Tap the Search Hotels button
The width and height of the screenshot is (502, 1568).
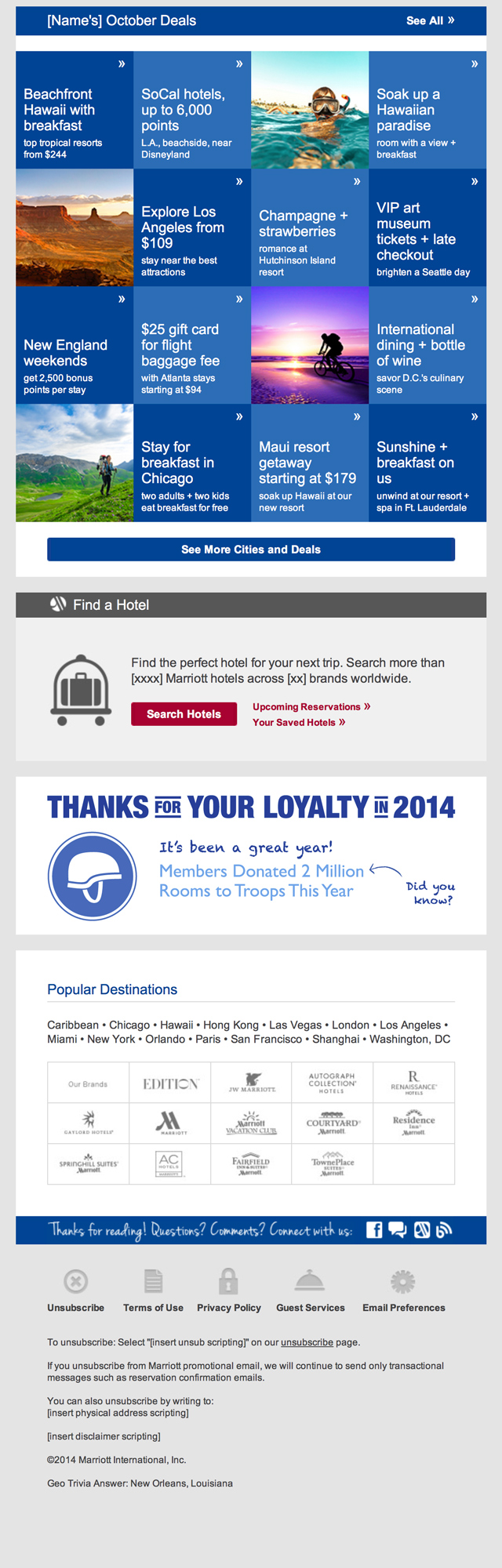coord(184,714)
